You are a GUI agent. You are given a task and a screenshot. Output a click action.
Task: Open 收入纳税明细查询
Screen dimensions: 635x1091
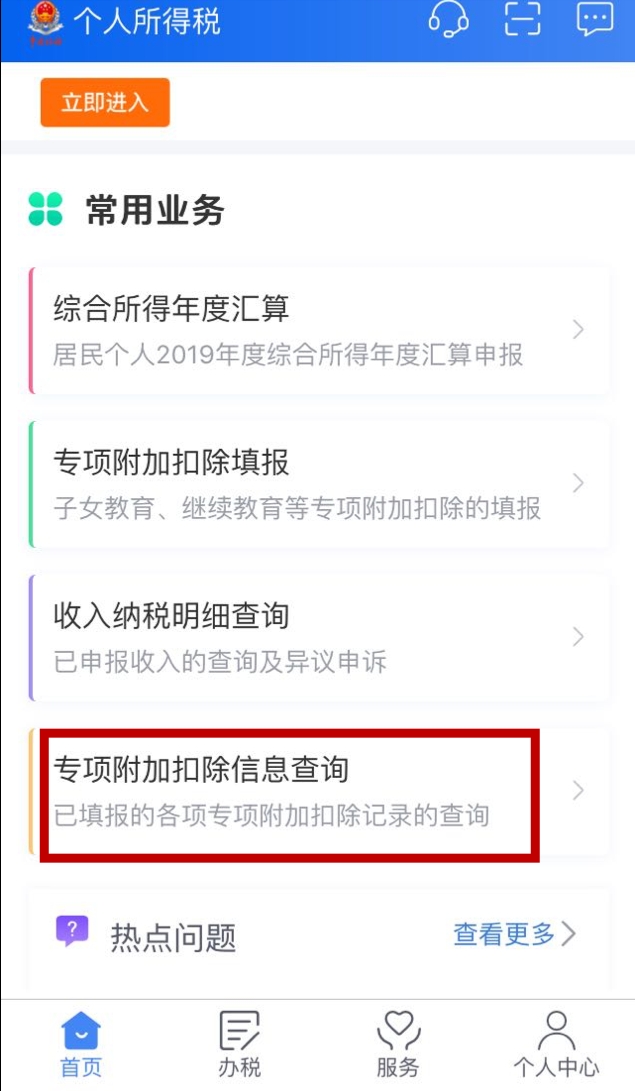[320, 638]
